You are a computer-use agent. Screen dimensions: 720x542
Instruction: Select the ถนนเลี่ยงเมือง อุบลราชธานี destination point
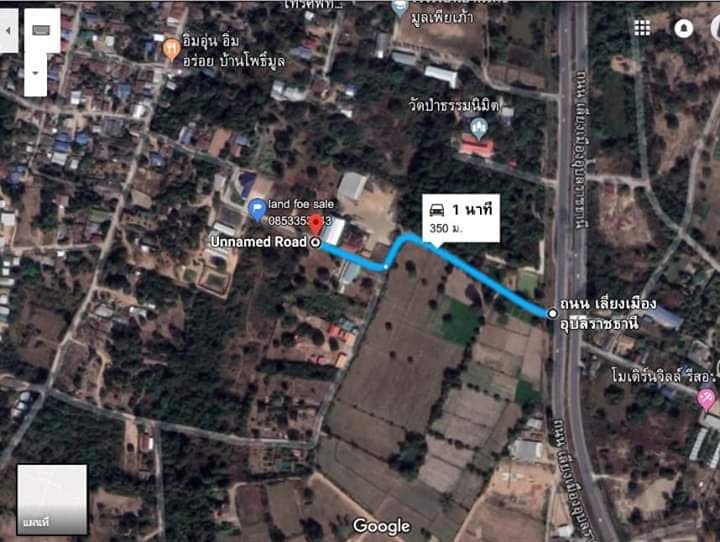[552, 313]
